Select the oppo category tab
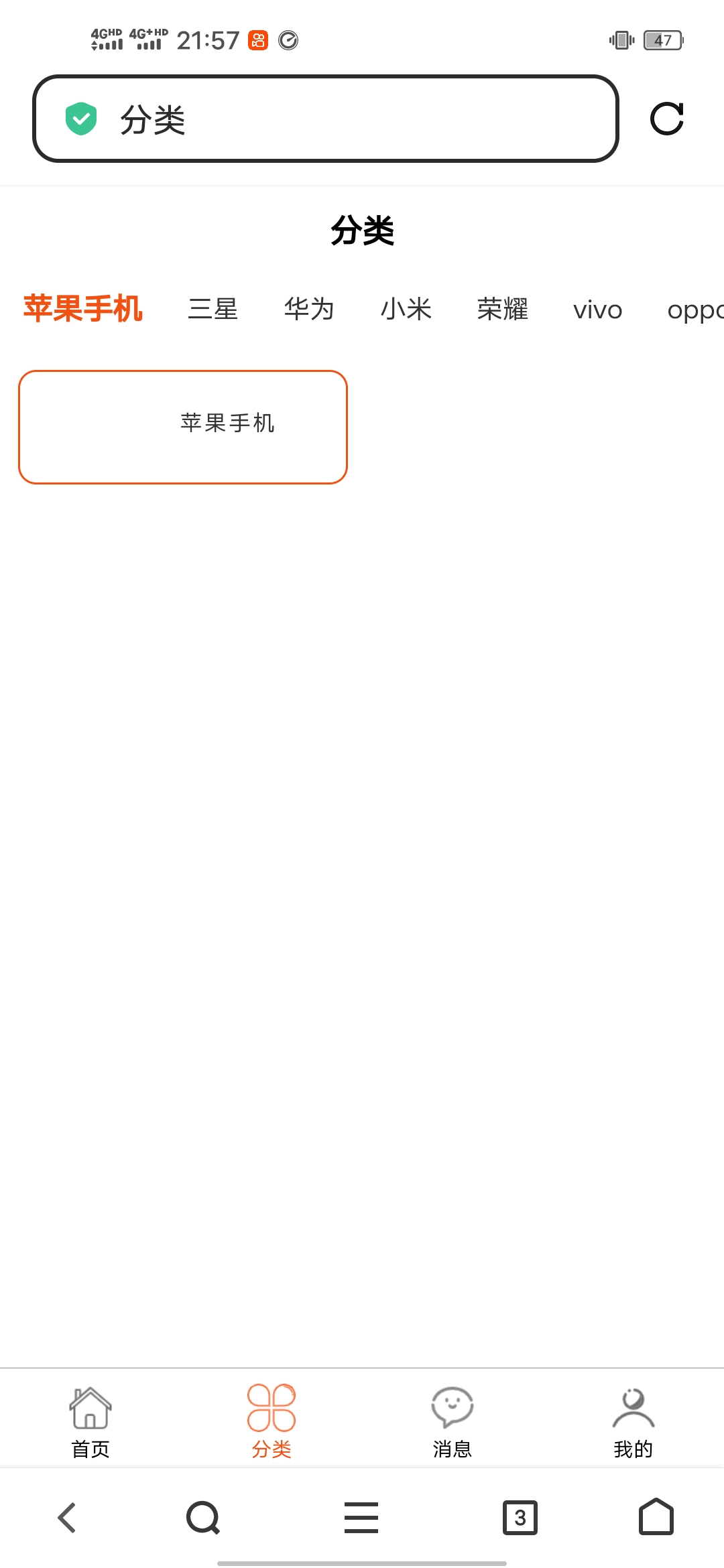This screenshot has height=1568, width=724. [x=695, y=310]
